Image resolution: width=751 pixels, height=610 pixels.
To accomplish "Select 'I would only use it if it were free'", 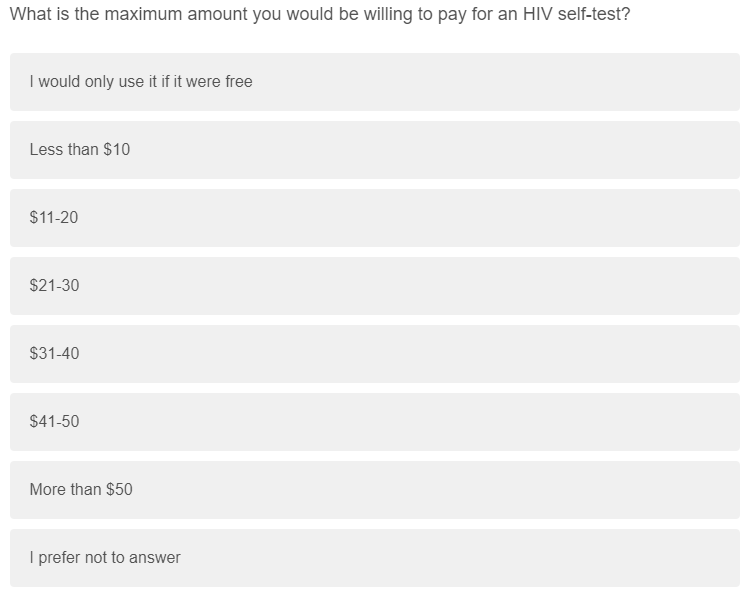I will [375, 82].
